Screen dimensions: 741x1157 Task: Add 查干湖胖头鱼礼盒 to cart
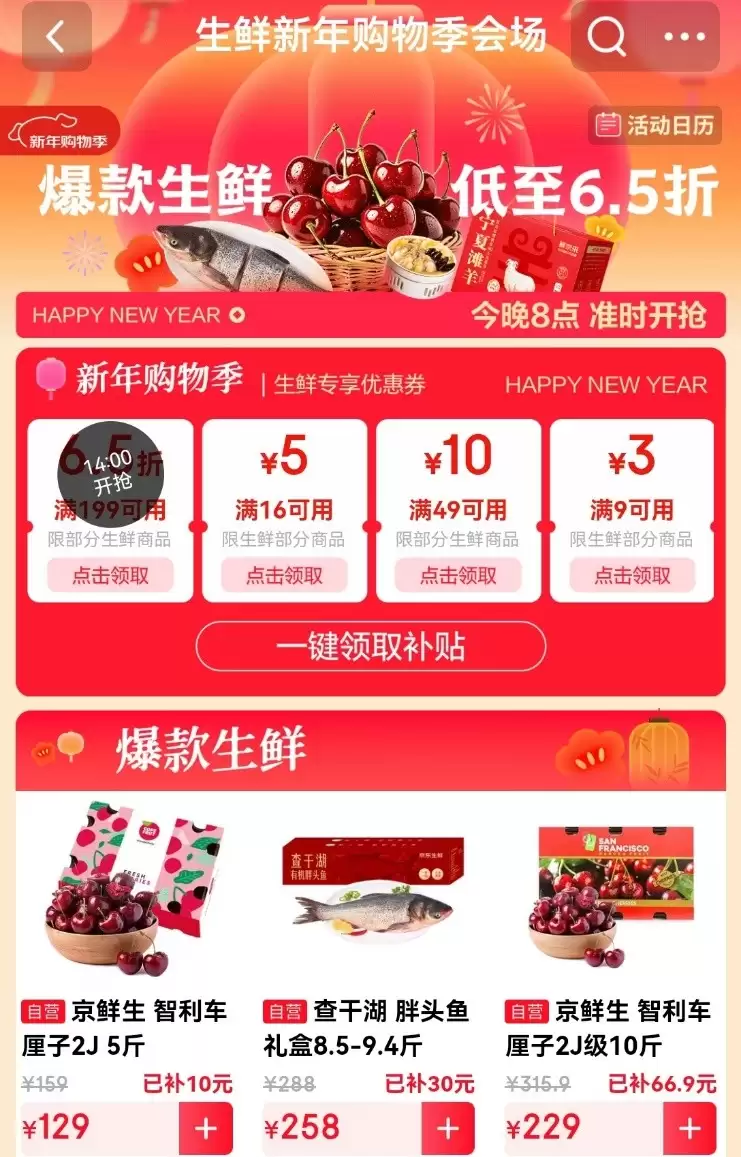448,1128
